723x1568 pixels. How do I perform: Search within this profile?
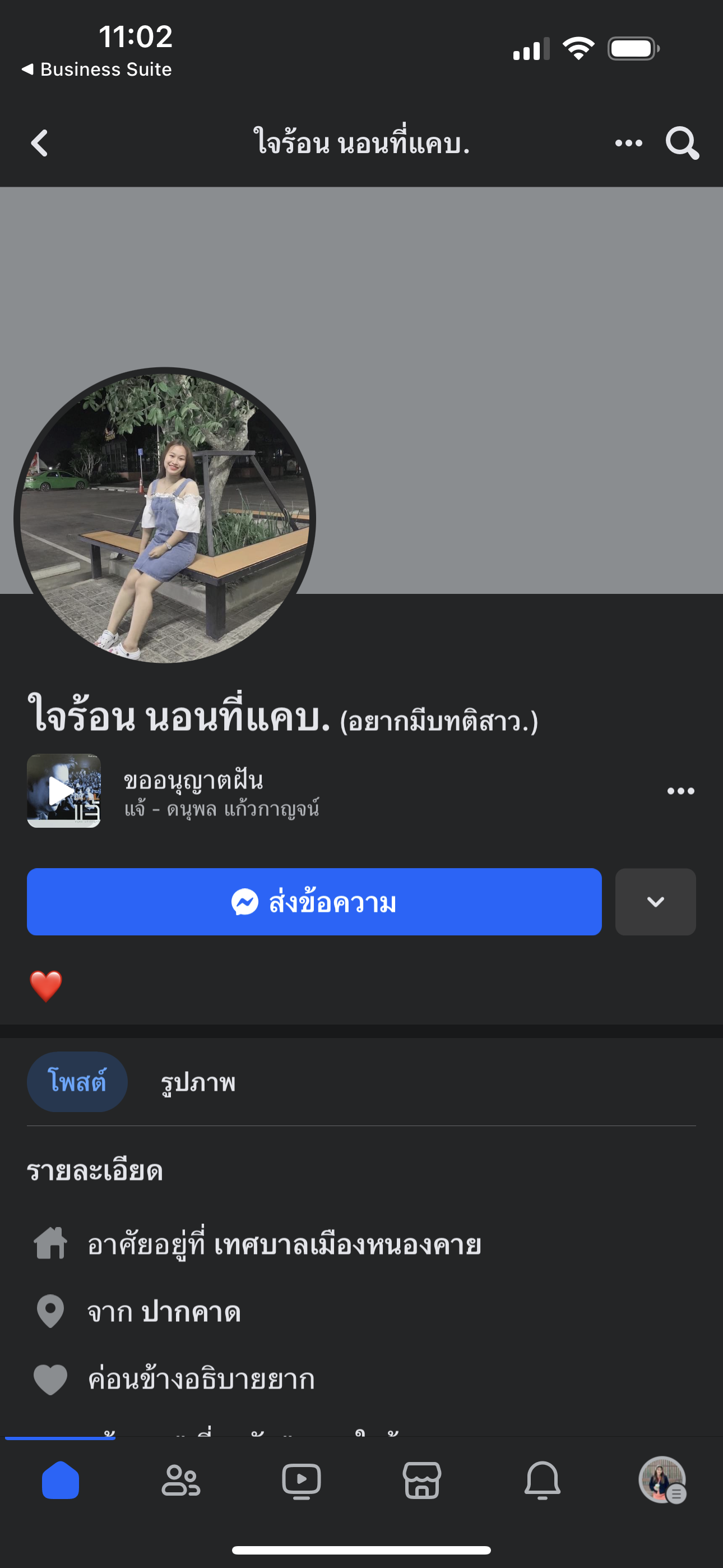pos(682,143)
